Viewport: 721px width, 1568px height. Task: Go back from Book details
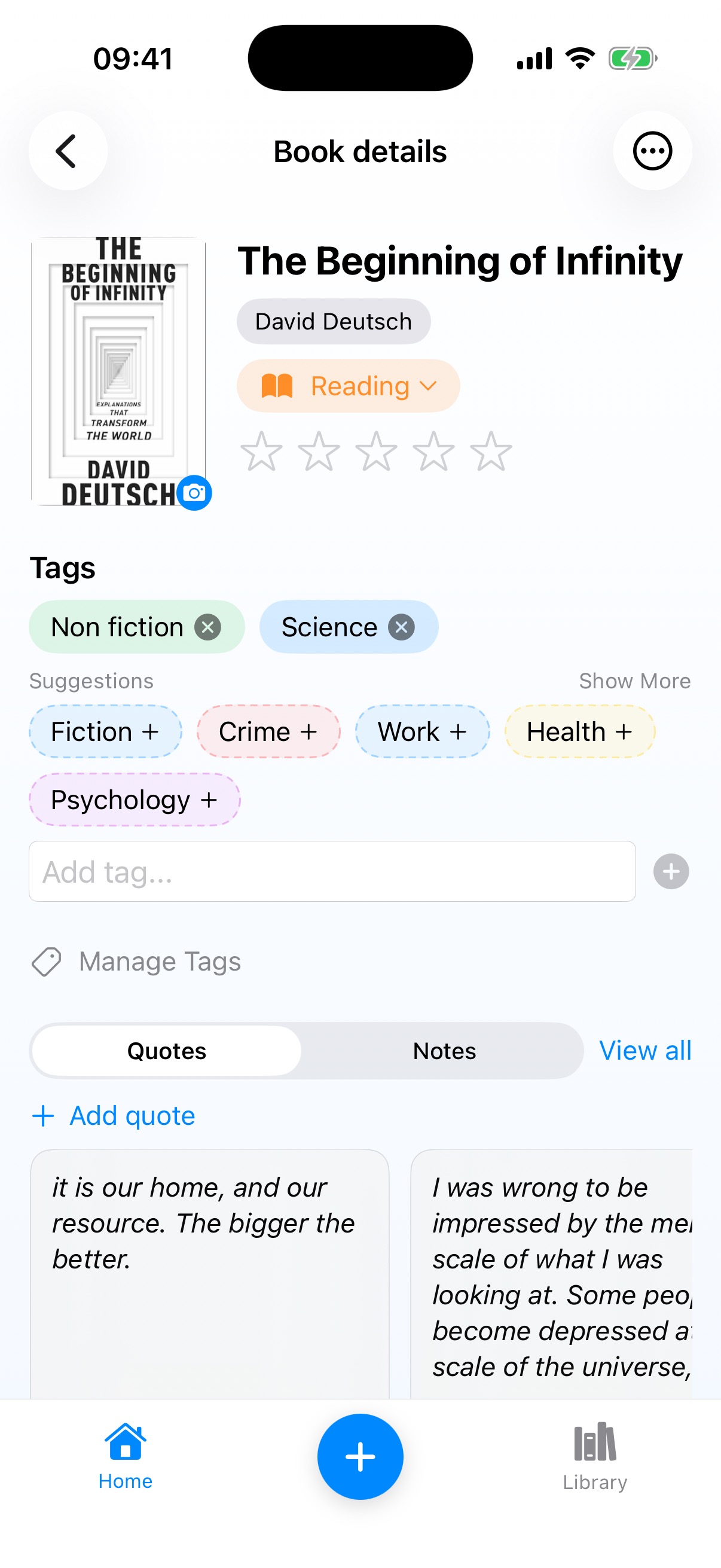[x=67, y=151]
